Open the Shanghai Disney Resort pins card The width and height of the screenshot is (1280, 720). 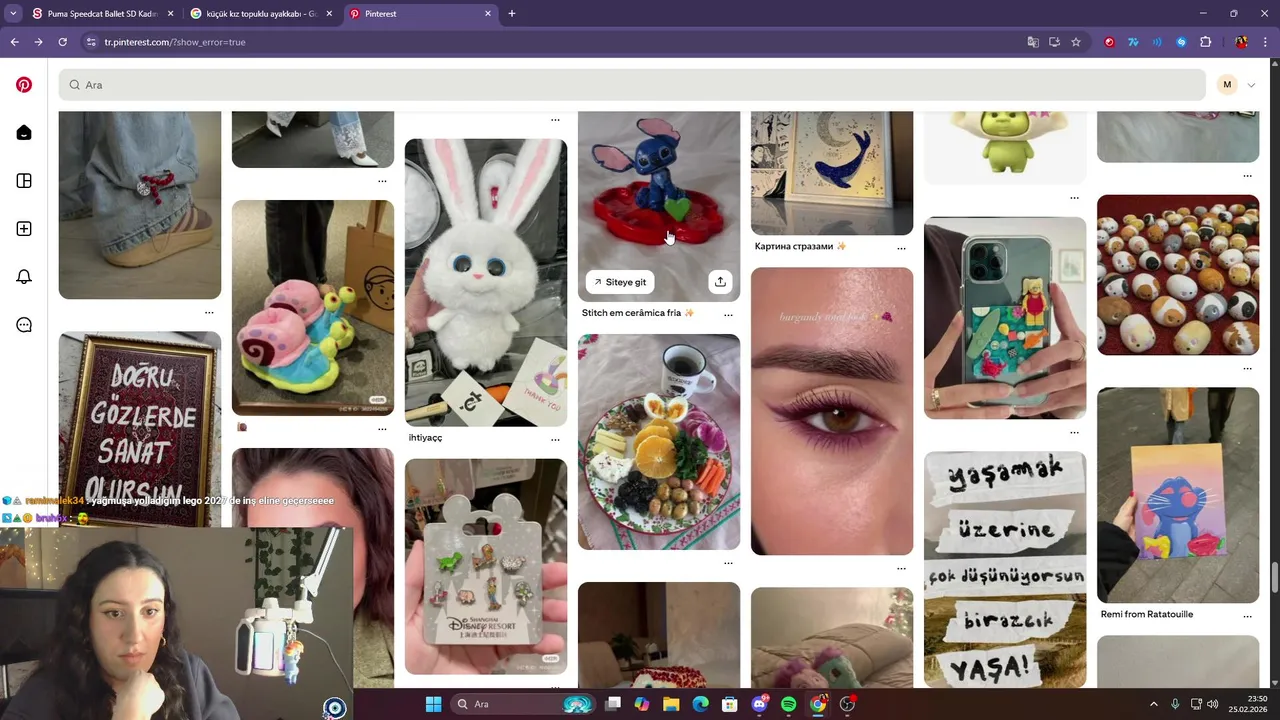(x=485, y=566)
